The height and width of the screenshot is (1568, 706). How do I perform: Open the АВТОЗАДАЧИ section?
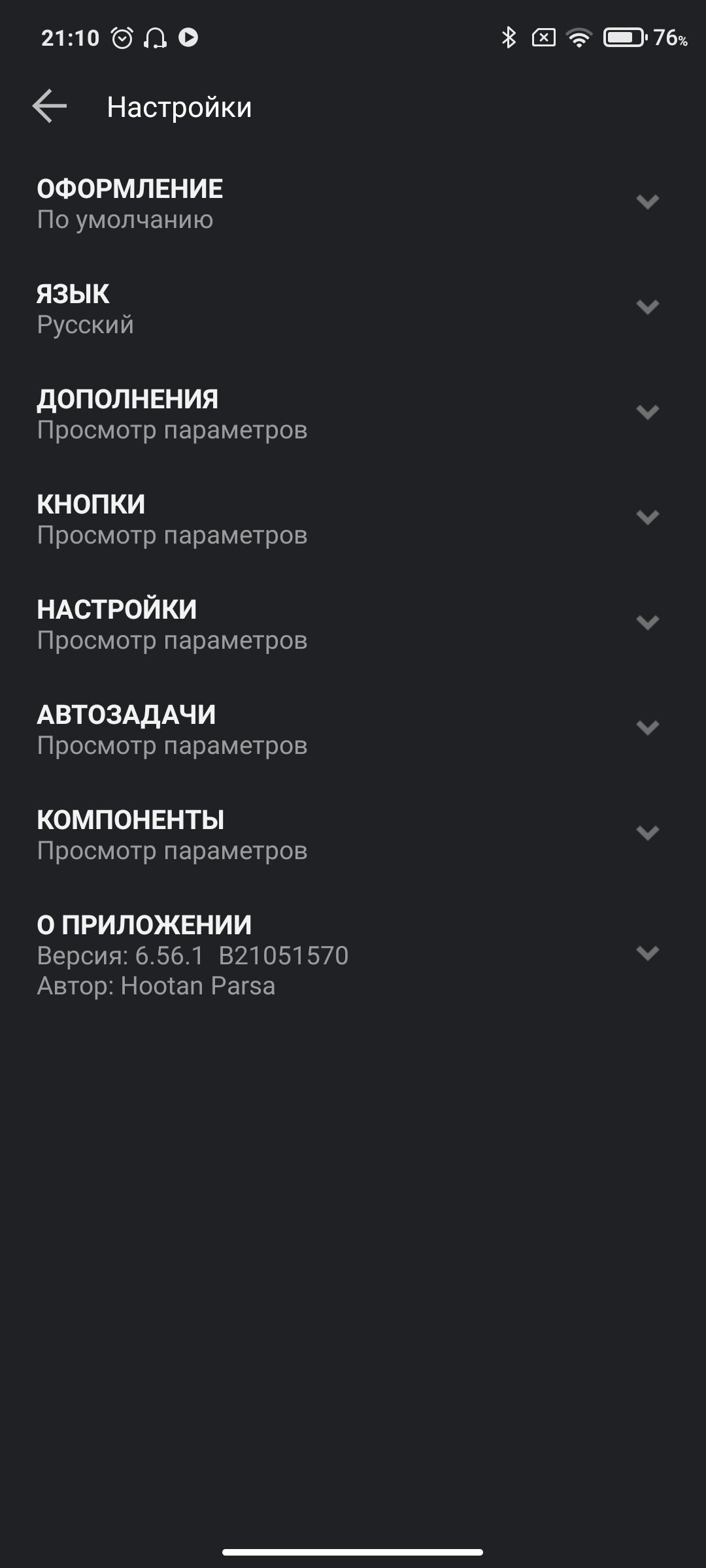(353, 729)
